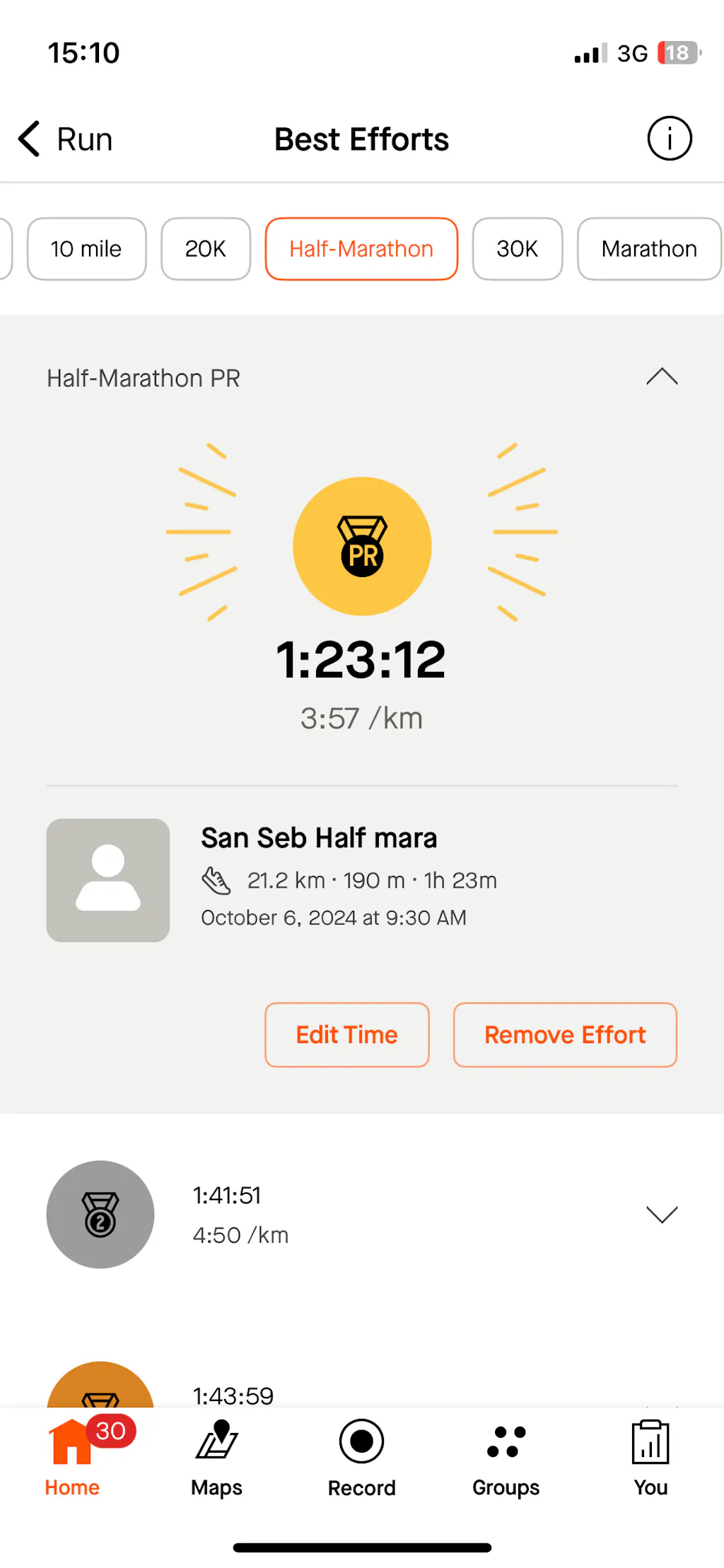Open the Record tab
This screenshot has height=1568, width=724.
tap(361, 1458)
